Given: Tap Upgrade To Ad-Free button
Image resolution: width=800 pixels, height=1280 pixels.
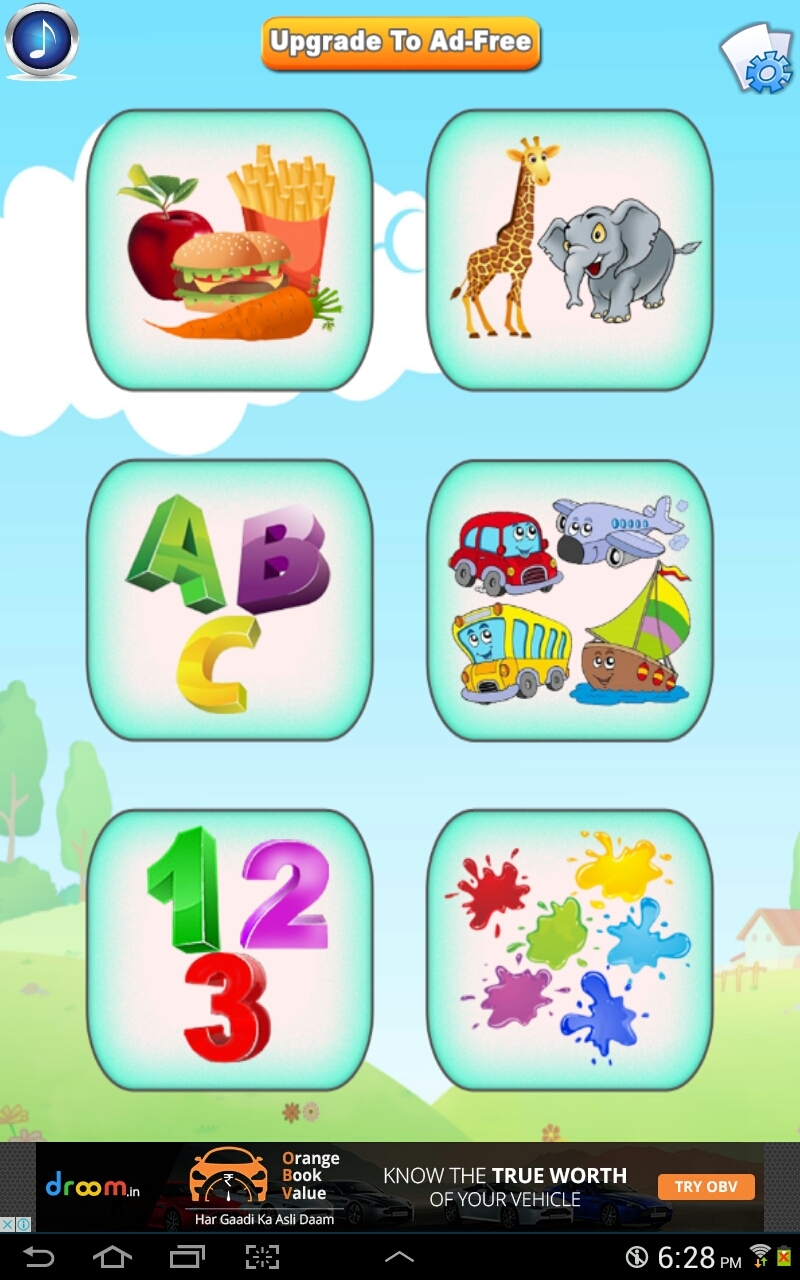Looking at the screenshot, I should (x=401, y=43).
